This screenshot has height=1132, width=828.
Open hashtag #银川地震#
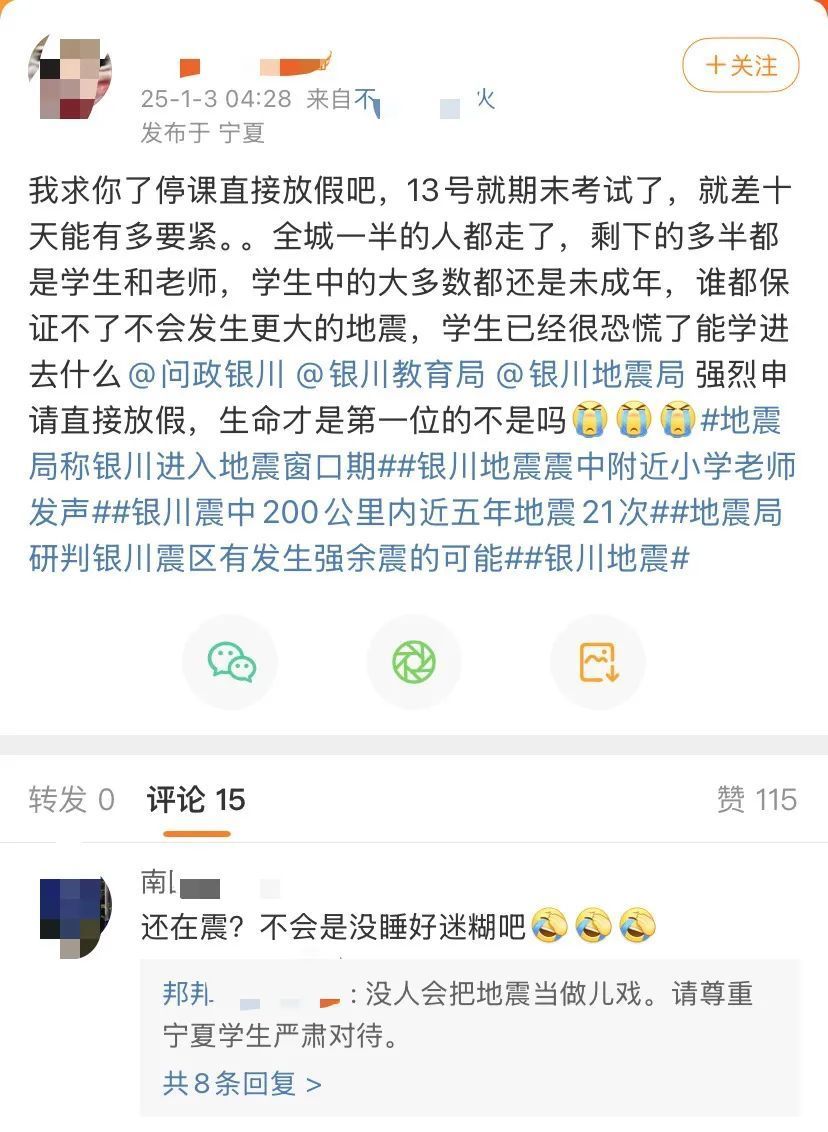coord(608,558)
